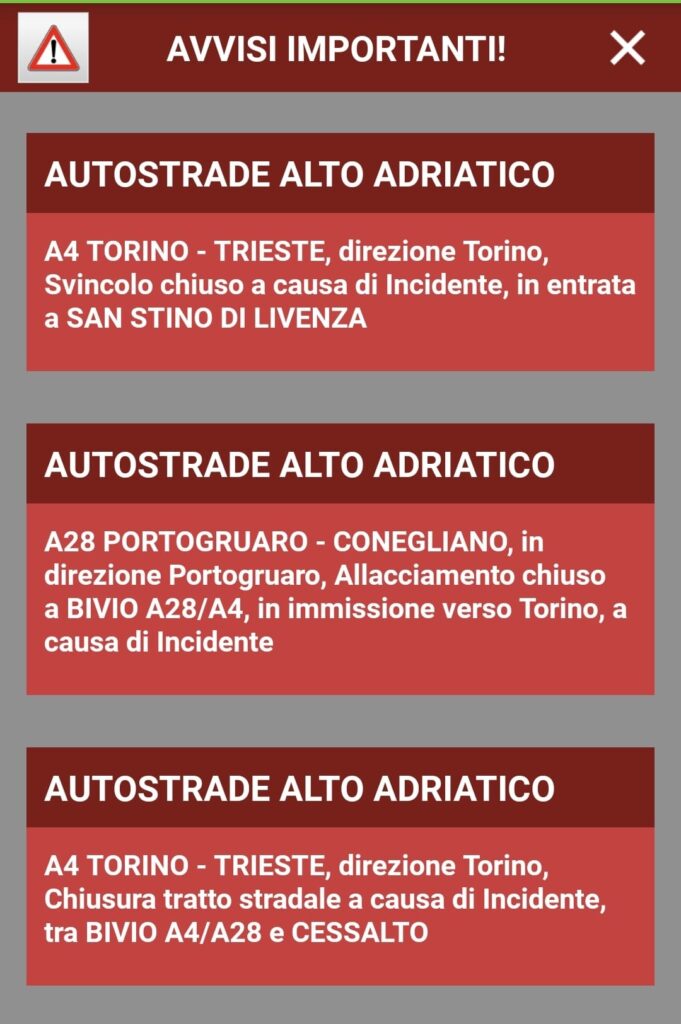
Task: Close the Avvisi Importanti alerts panel
Action: pos(627,47)
